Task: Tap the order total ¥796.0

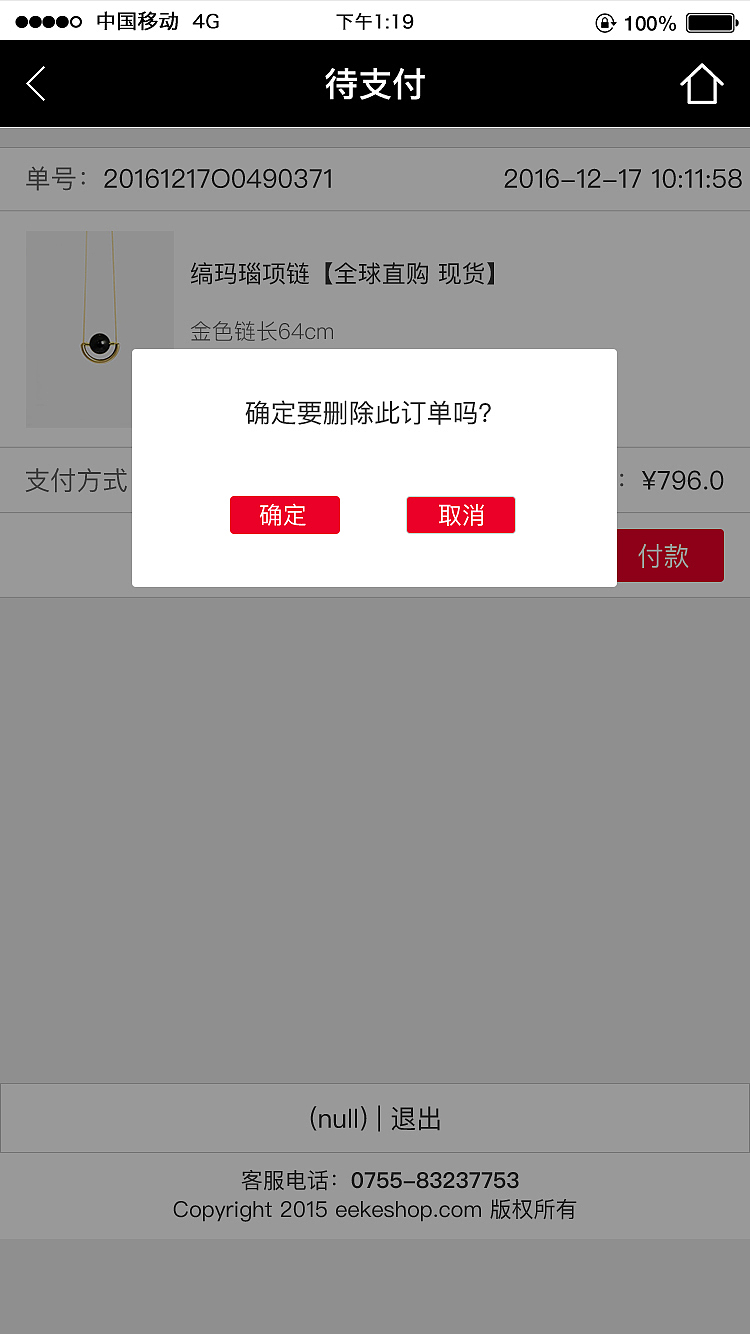Action: click(x=685, y=480)
